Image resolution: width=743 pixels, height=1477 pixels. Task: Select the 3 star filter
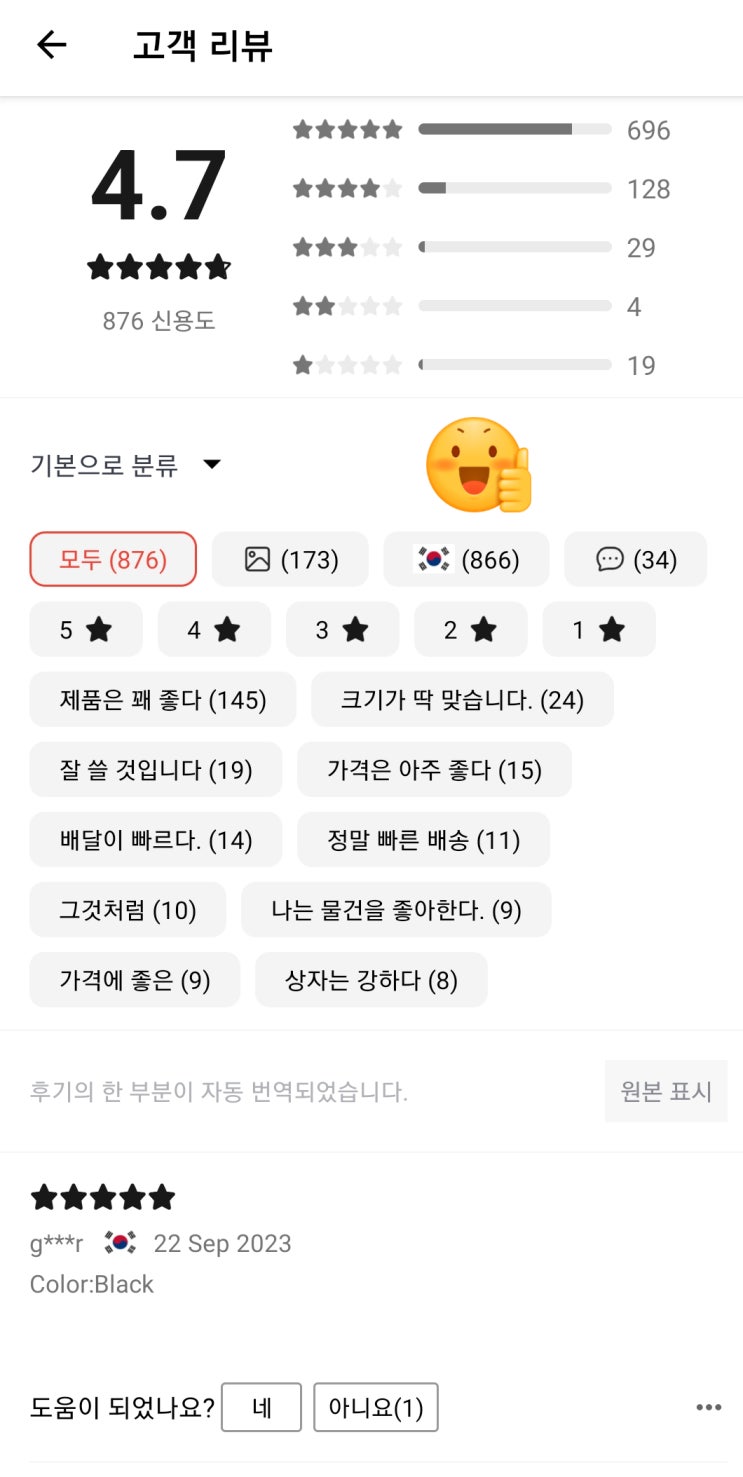point(342,629)
